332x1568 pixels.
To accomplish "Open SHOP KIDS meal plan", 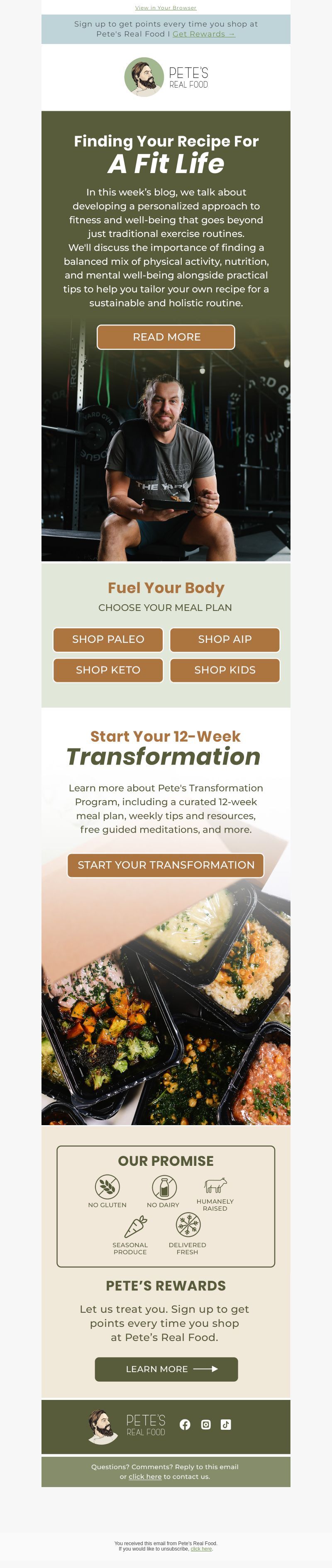I will pos(224,669).
